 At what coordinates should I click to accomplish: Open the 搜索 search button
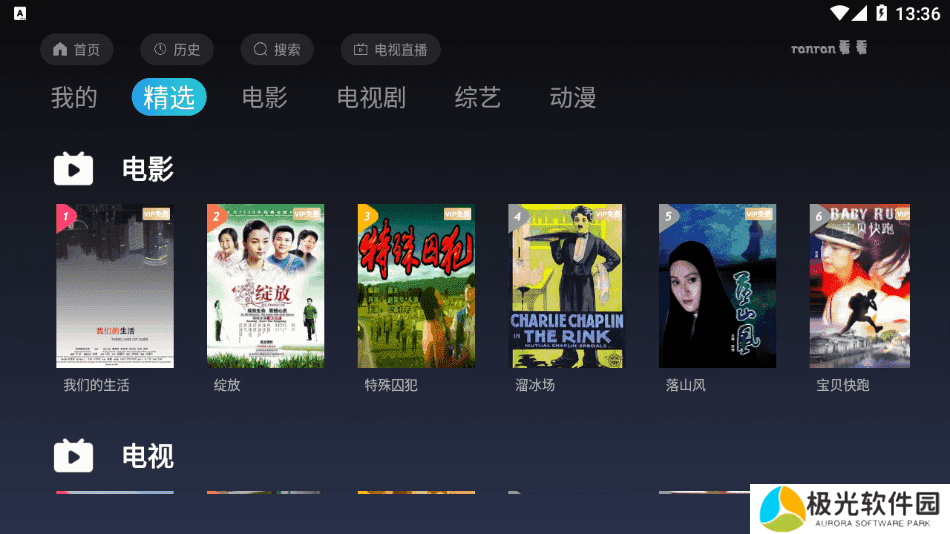277,49
